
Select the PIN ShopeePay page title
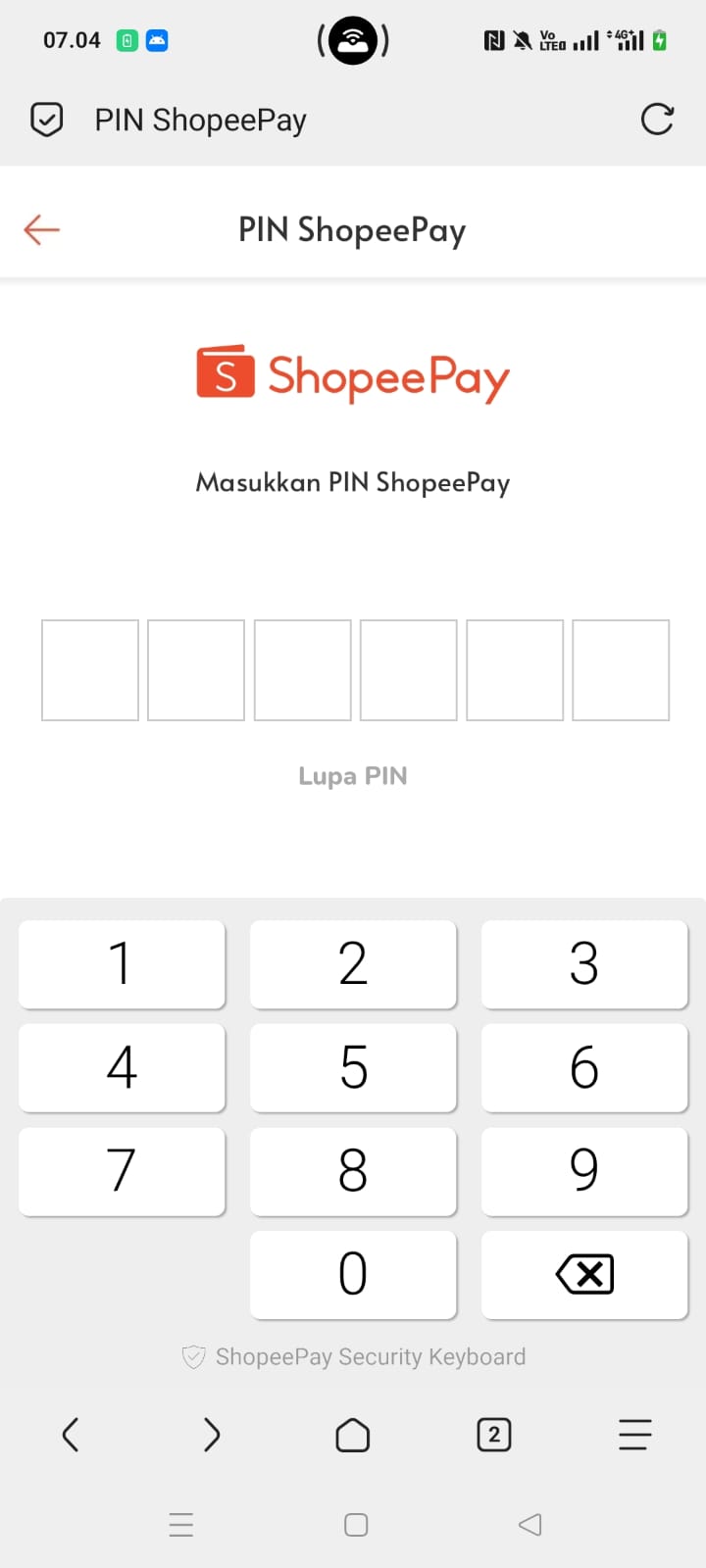[x=353, y=229]
